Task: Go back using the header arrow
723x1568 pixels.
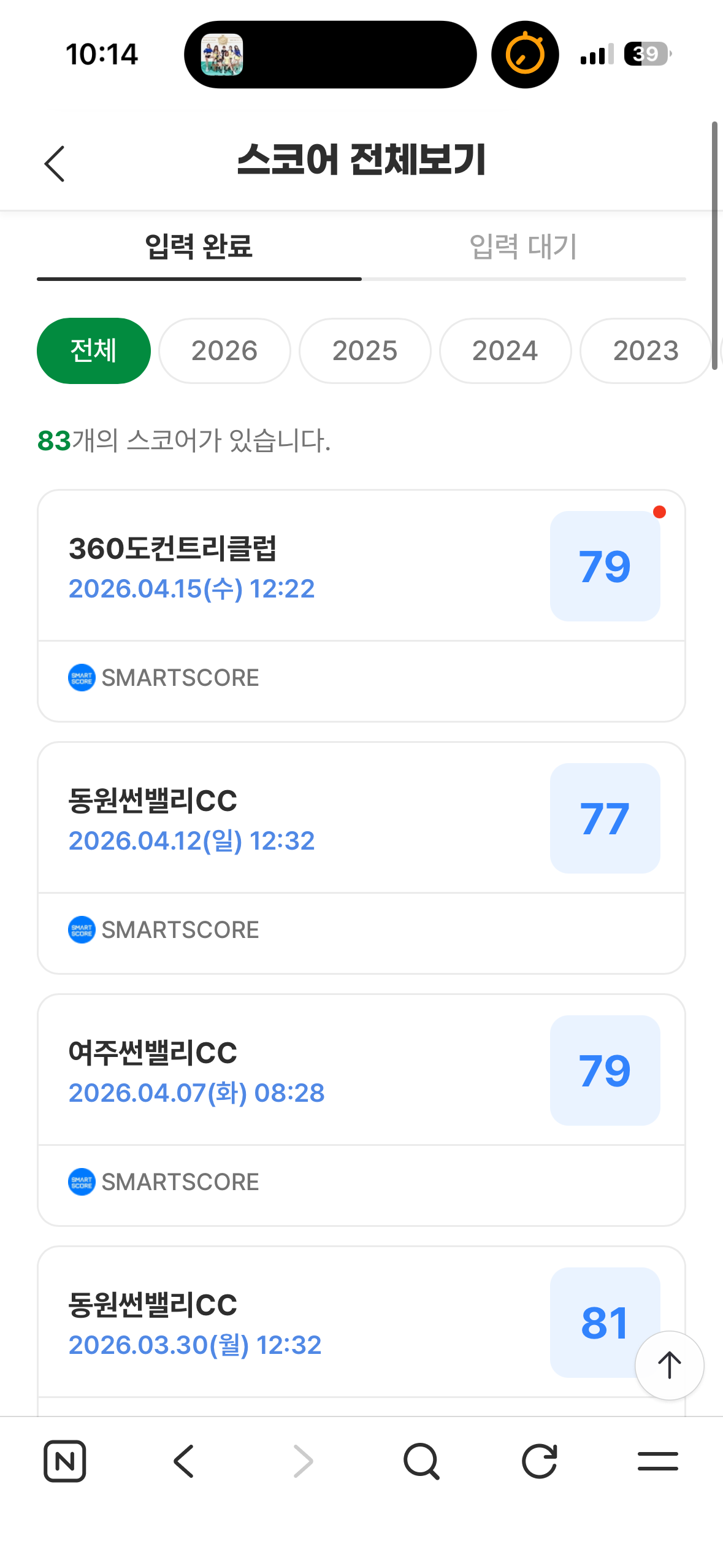Action: pyautogui.click(x=55, y=163)
